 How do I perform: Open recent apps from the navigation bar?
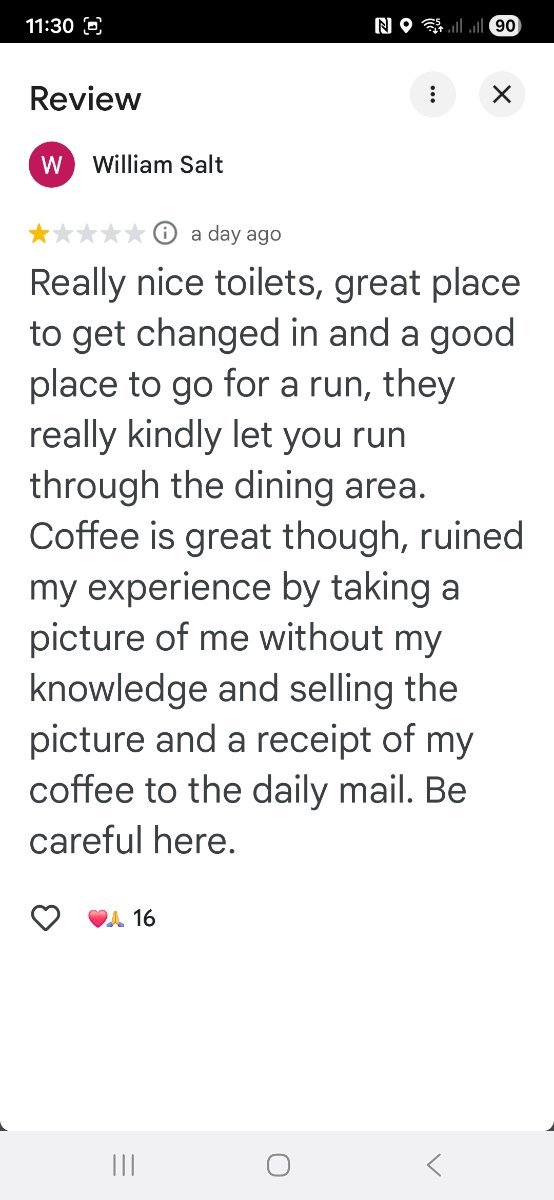(x=124, y=1164)
